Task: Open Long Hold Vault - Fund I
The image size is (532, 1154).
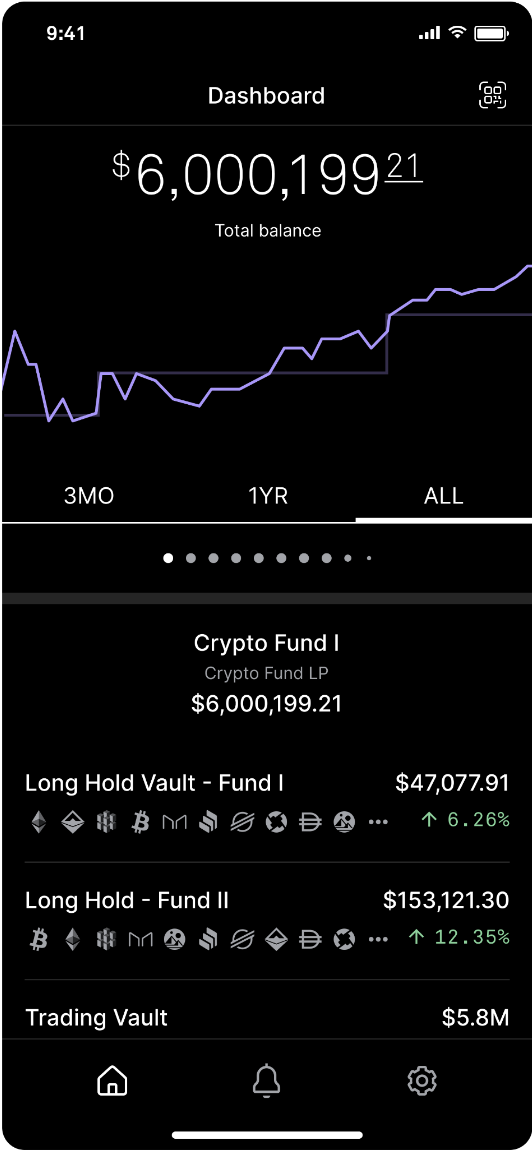Action: (267, 803)
